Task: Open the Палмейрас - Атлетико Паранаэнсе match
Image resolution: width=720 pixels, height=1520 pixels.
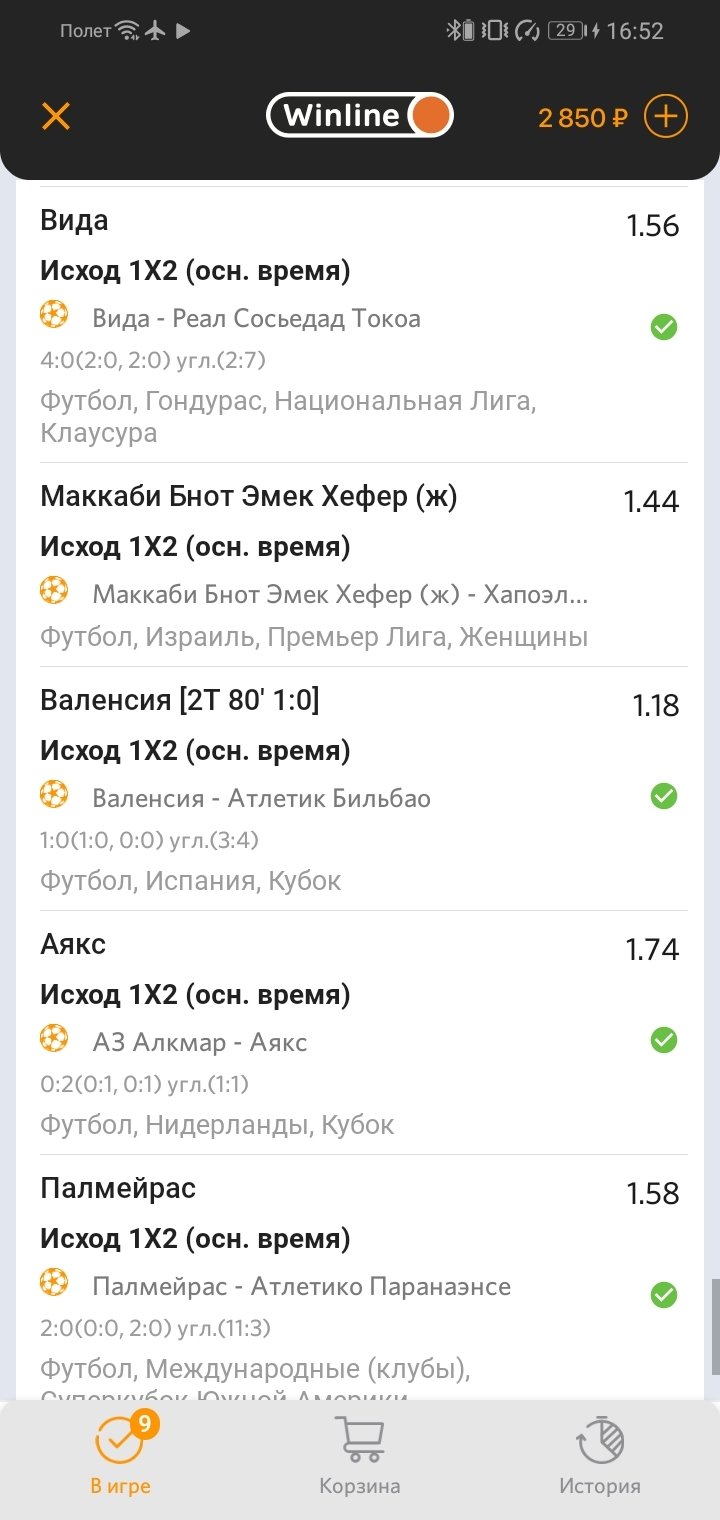Action: pyautogui.click(x=301, y=1287)
